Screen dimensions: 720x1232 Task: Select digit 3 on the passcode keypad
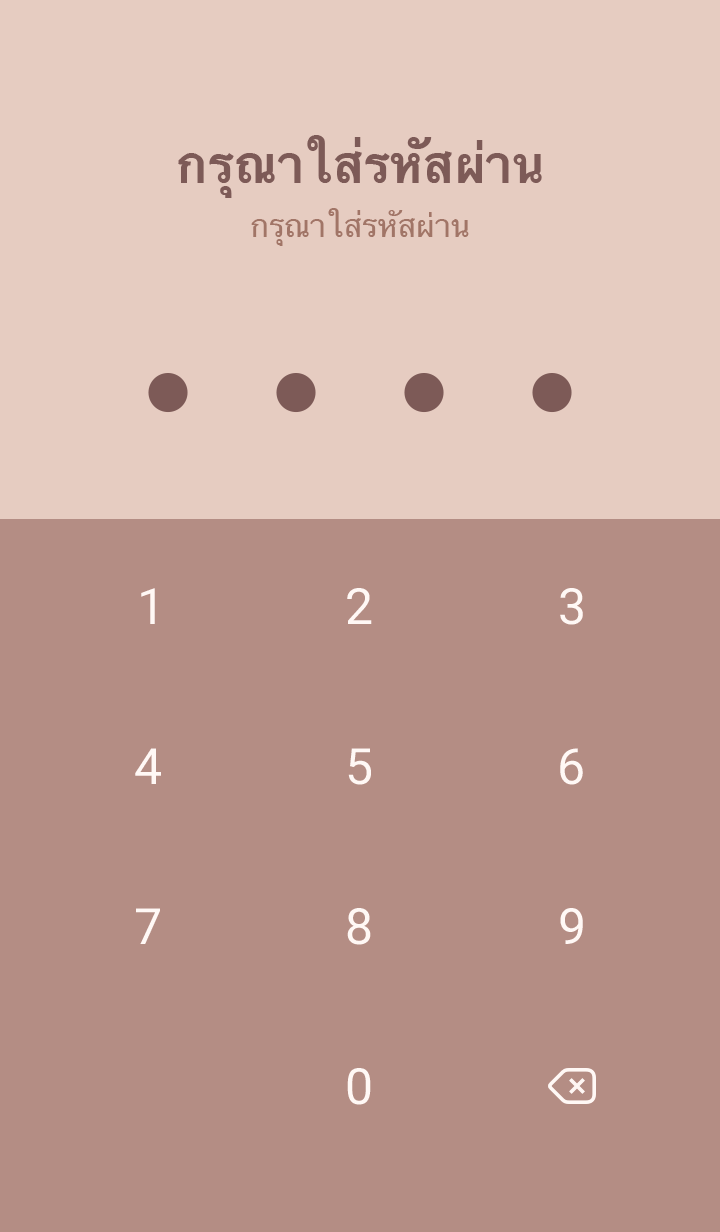[571, 607]
